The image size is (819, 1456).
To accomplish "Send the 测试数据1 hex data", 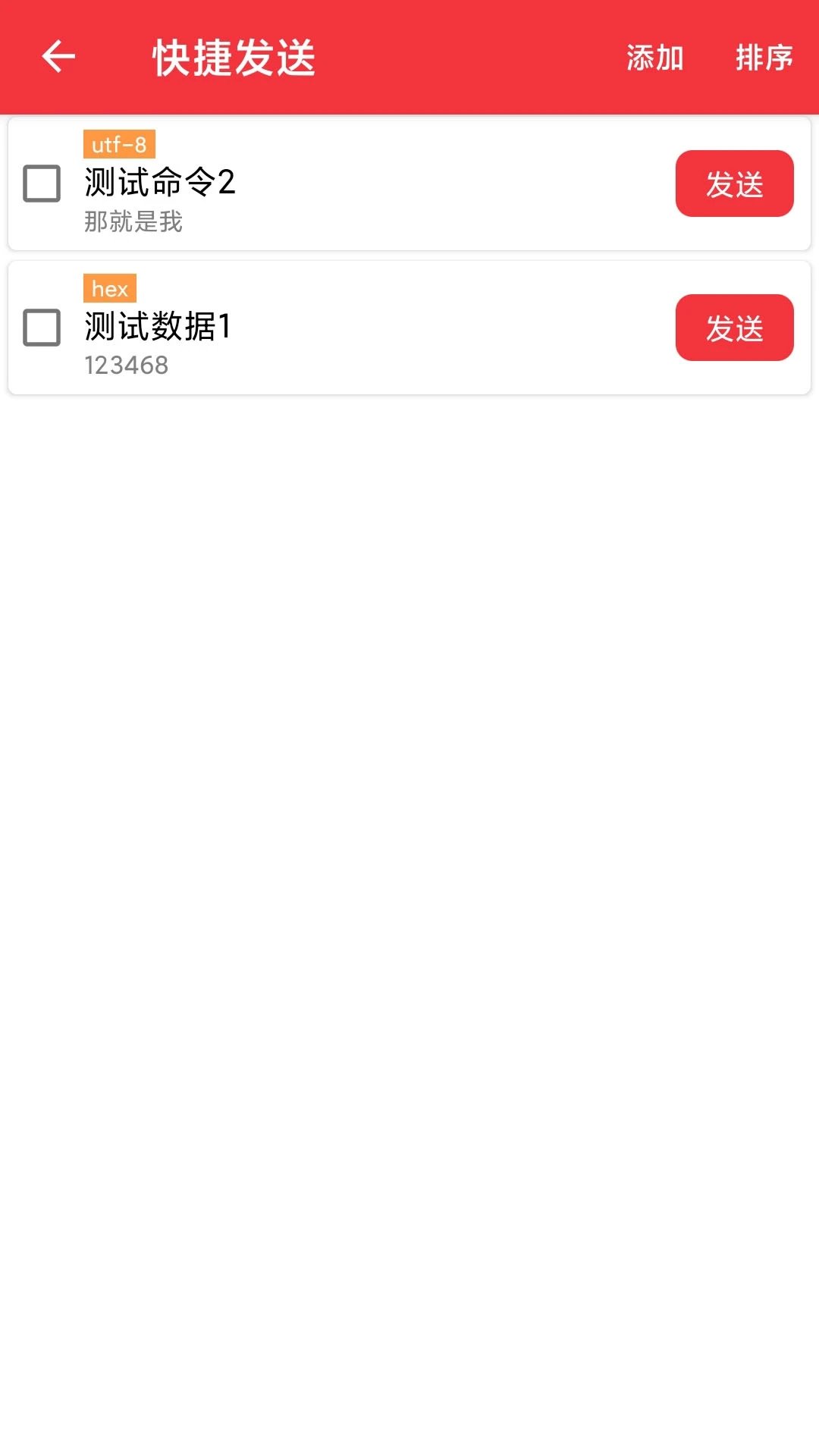I will tap(734, 328).
